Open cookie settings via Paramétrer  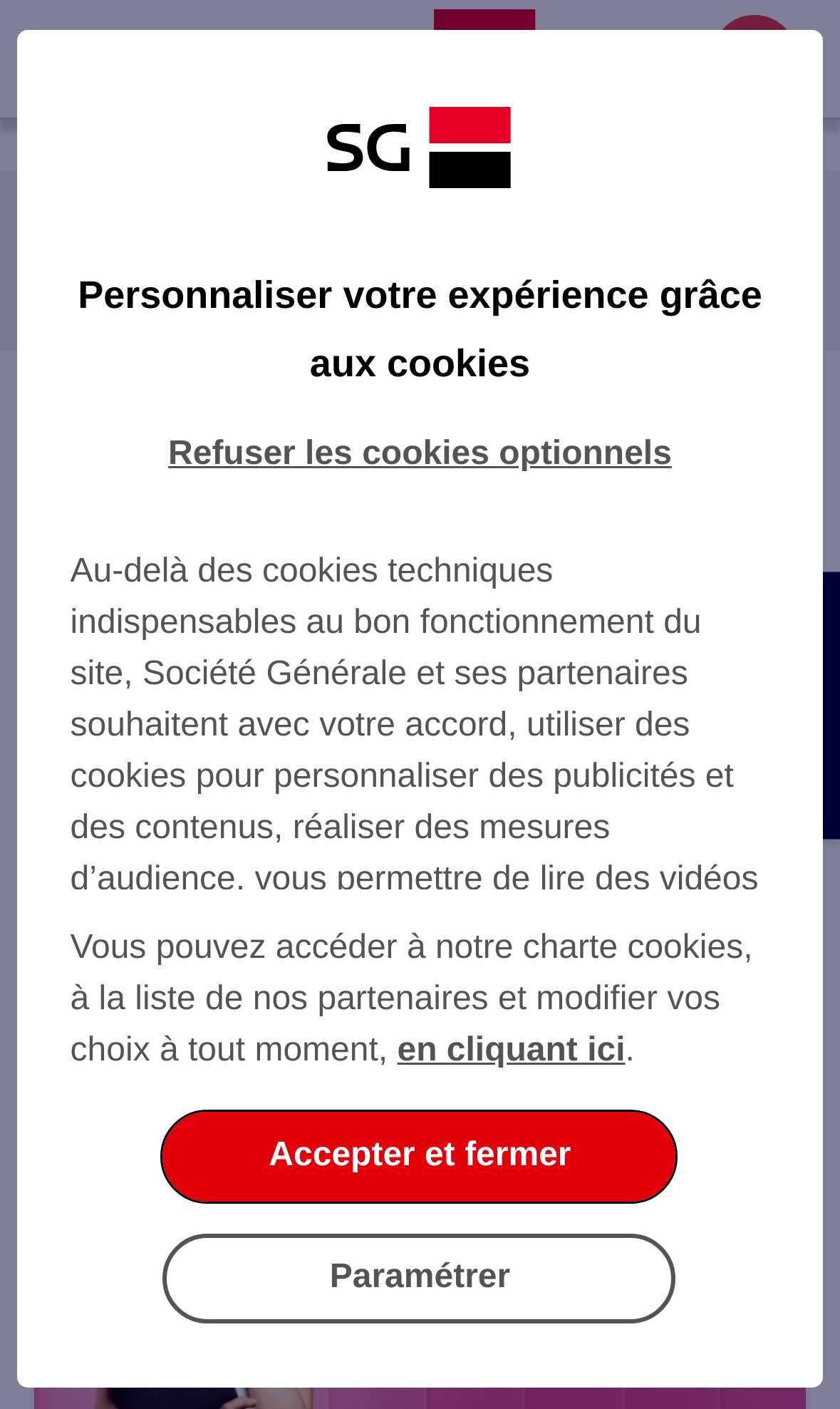click(x=419, y=1278)
